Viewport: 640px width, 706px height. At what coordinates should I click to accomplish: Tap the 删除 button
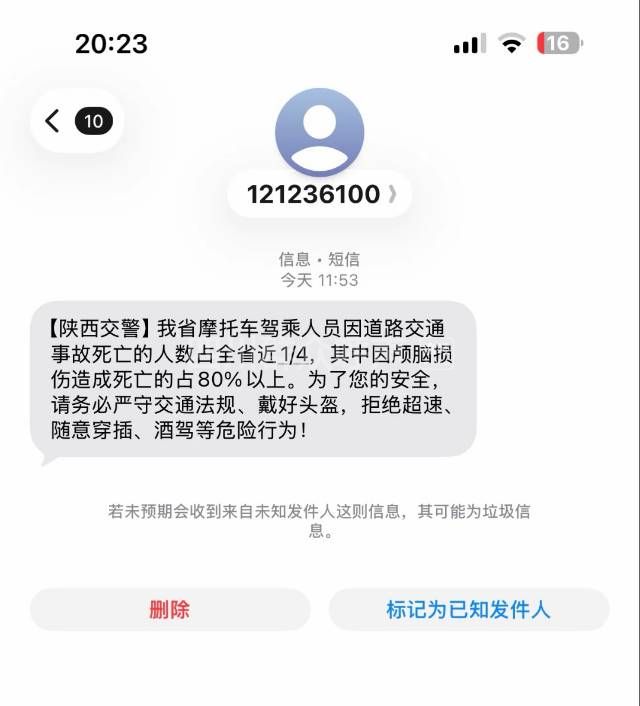click(169, 609)
